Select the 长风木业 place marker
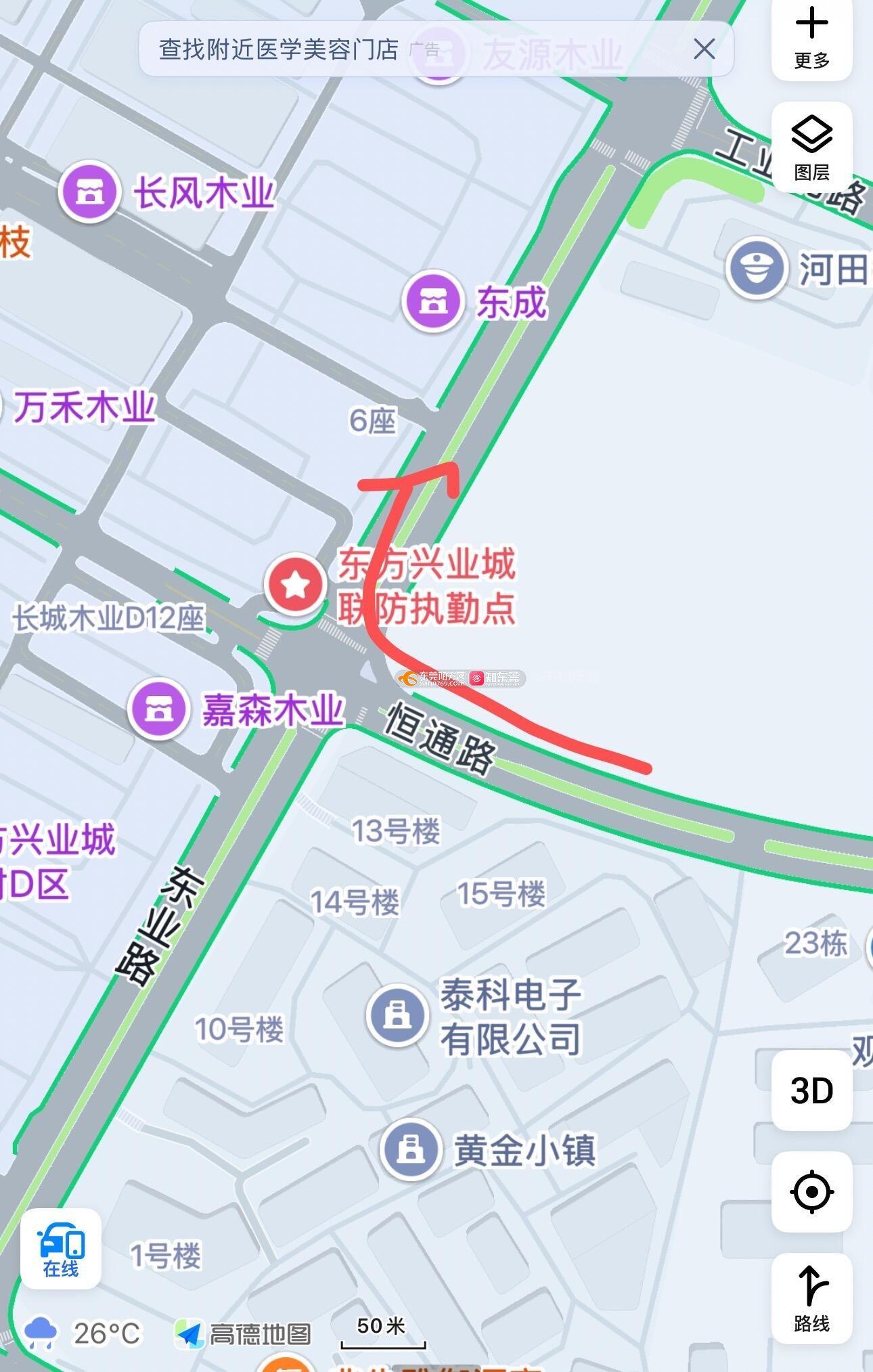Image resolution: width=873 pixels, height=1372 pixels. 89,192
